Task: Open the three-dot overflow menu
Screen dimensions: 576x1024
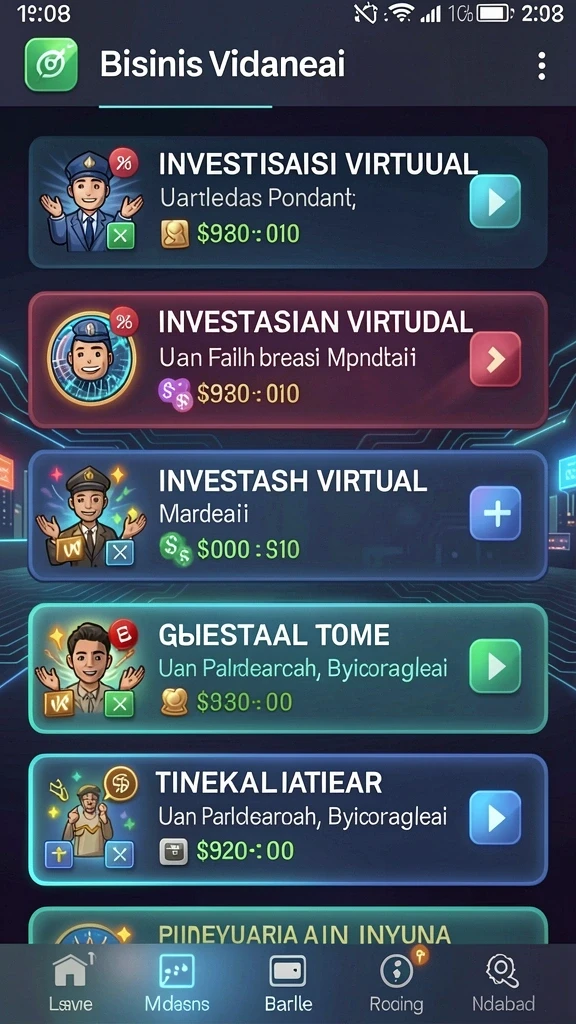Action: [541, 67]
